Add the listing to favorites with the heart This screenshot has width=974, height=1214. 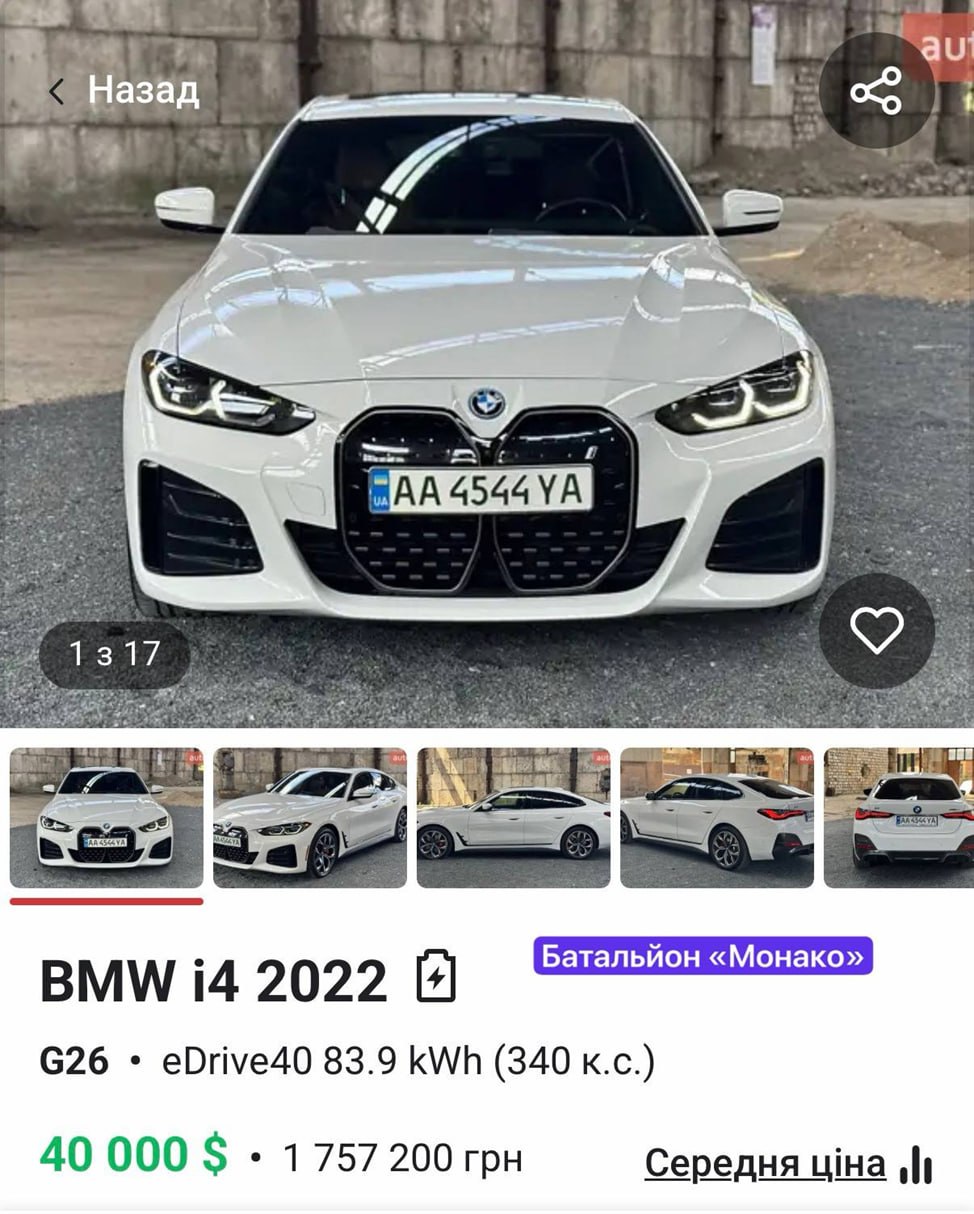pos(876,630)
